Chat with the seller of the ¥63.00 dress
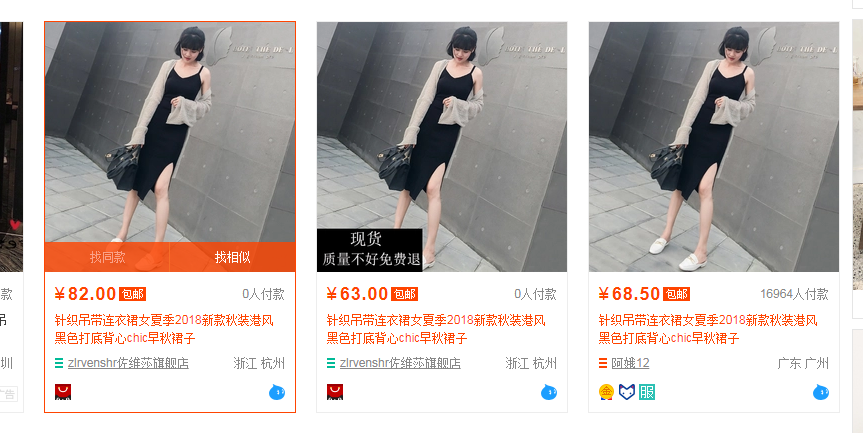 click(x=549, y=392)
